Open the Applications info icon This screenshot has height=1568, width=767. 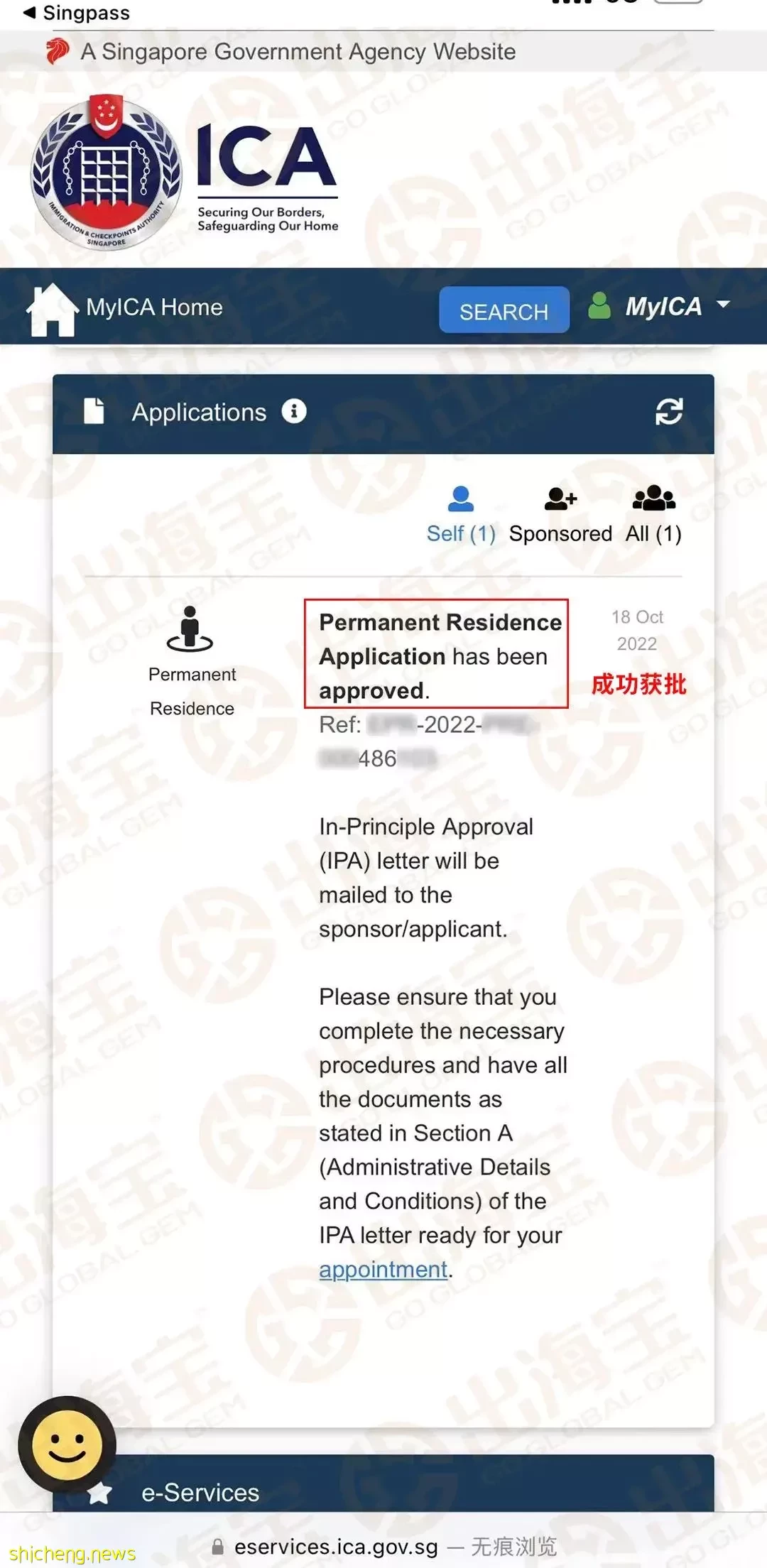pos(294,411)
